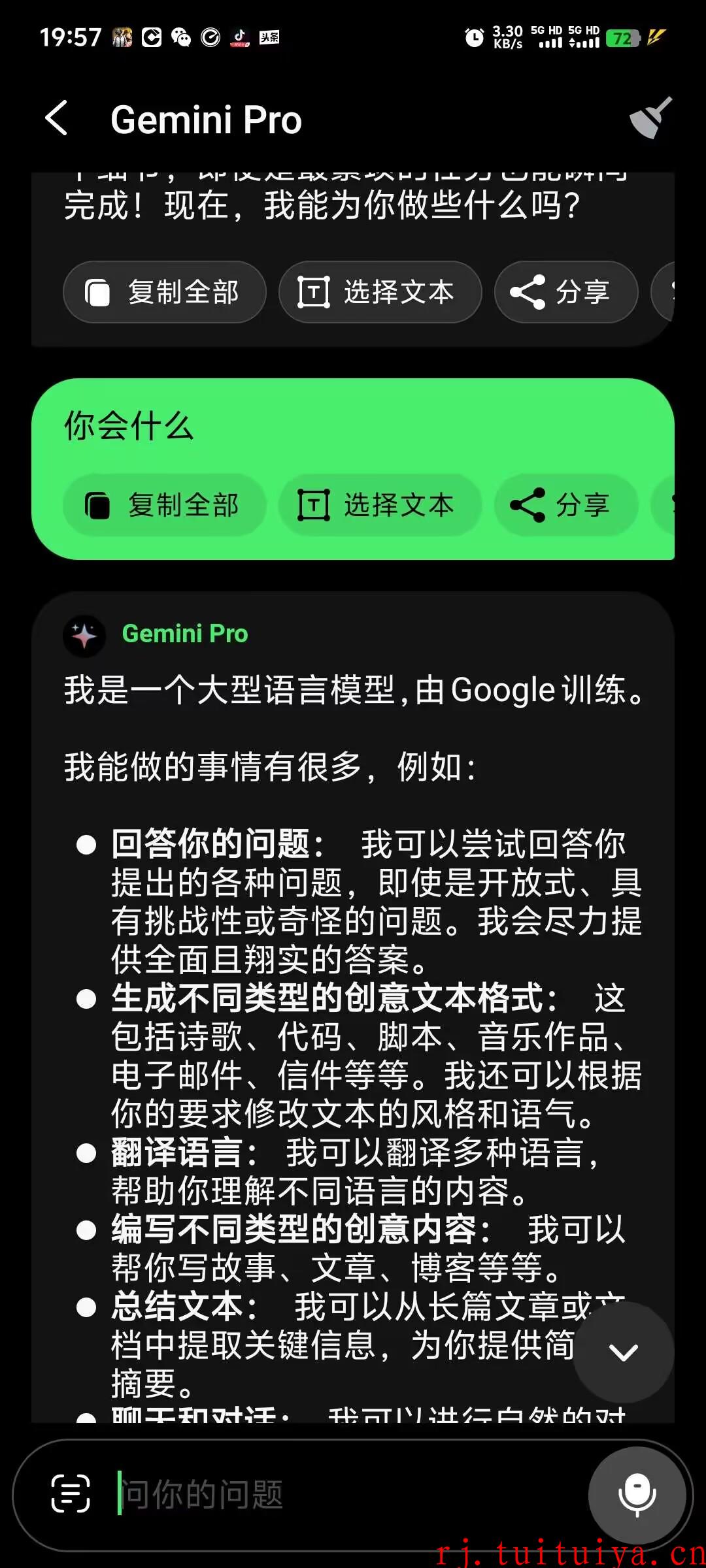This screenshot has width=706, height=1568.
Task: Copy all of the green 你会什么 message
Action: [165, 505]
